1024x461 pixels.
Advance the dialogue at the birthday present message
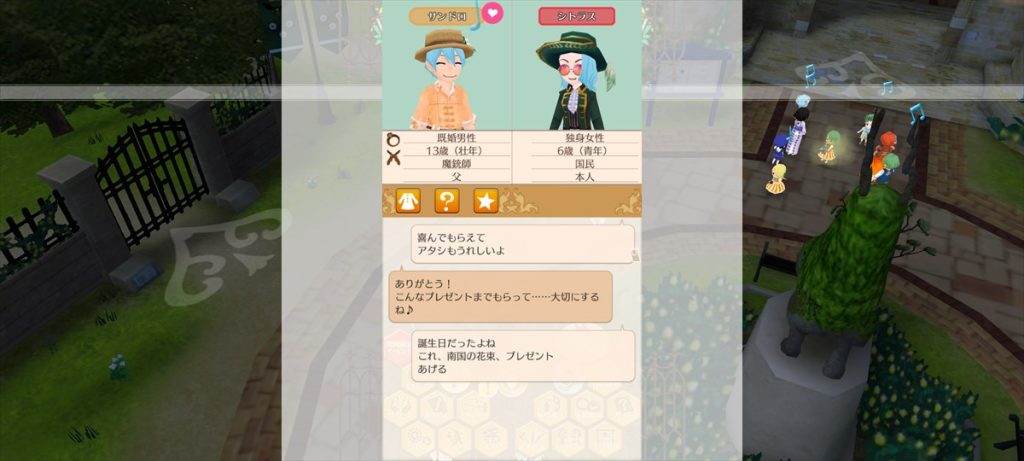coord(510,356)
